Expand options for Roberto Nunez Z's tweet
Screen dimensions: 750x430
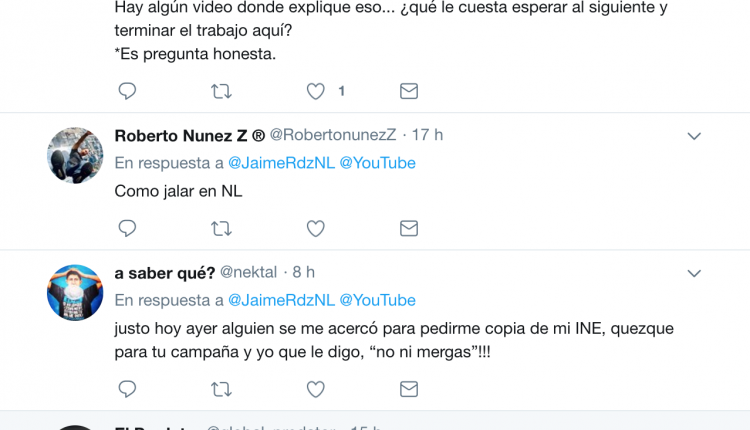pos(694,136)
